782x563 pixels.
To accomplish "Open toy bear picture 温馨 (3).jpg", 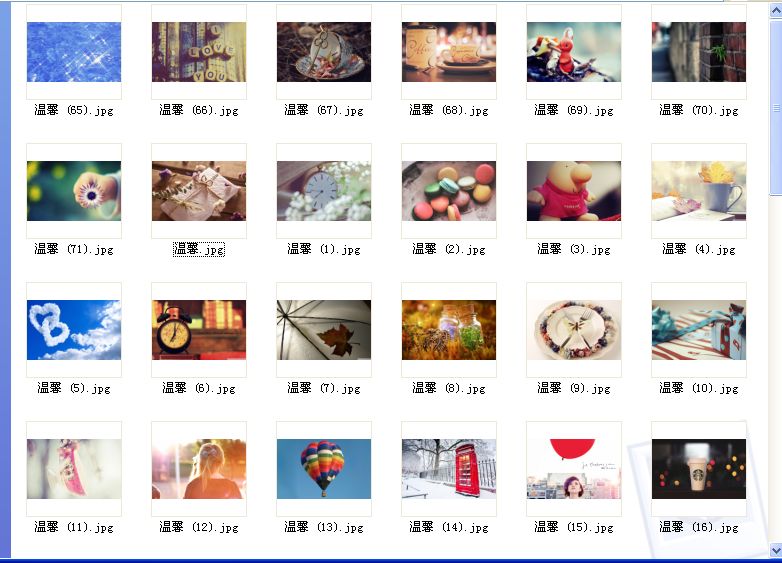I will 573,191.
